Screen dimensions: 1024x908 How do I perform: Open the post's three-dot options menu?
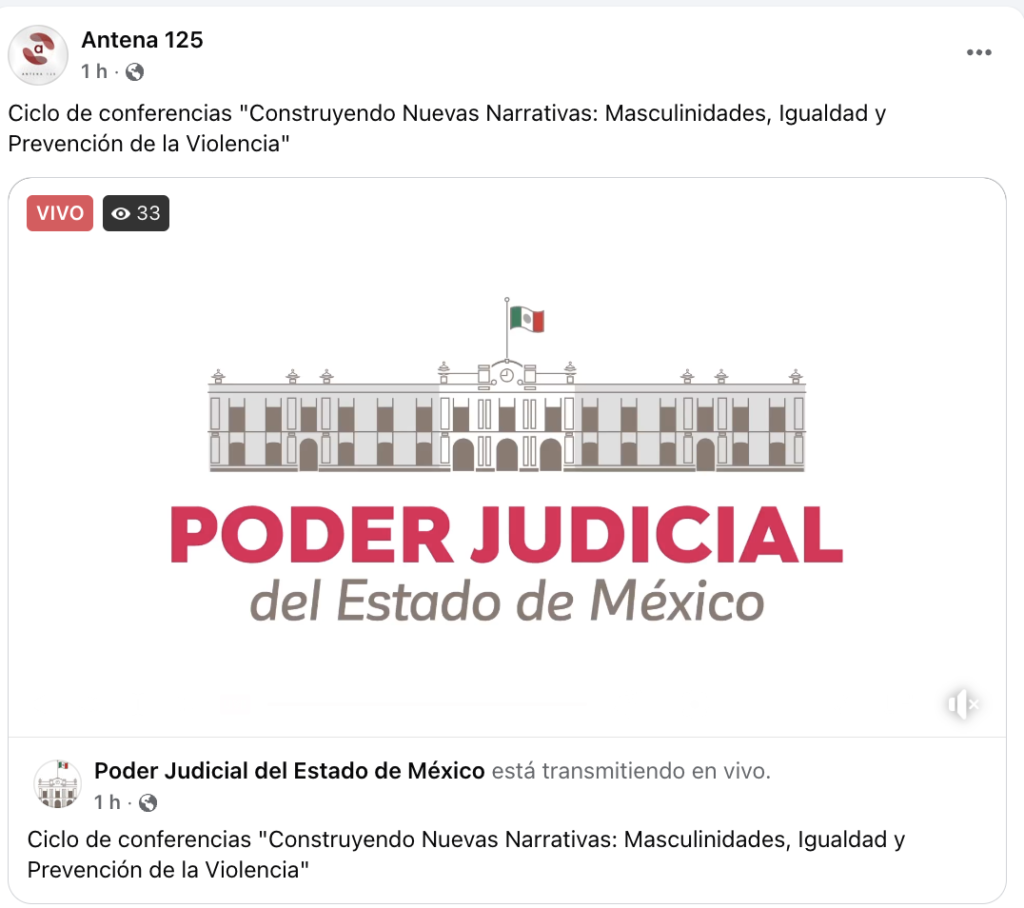[978, 53]
